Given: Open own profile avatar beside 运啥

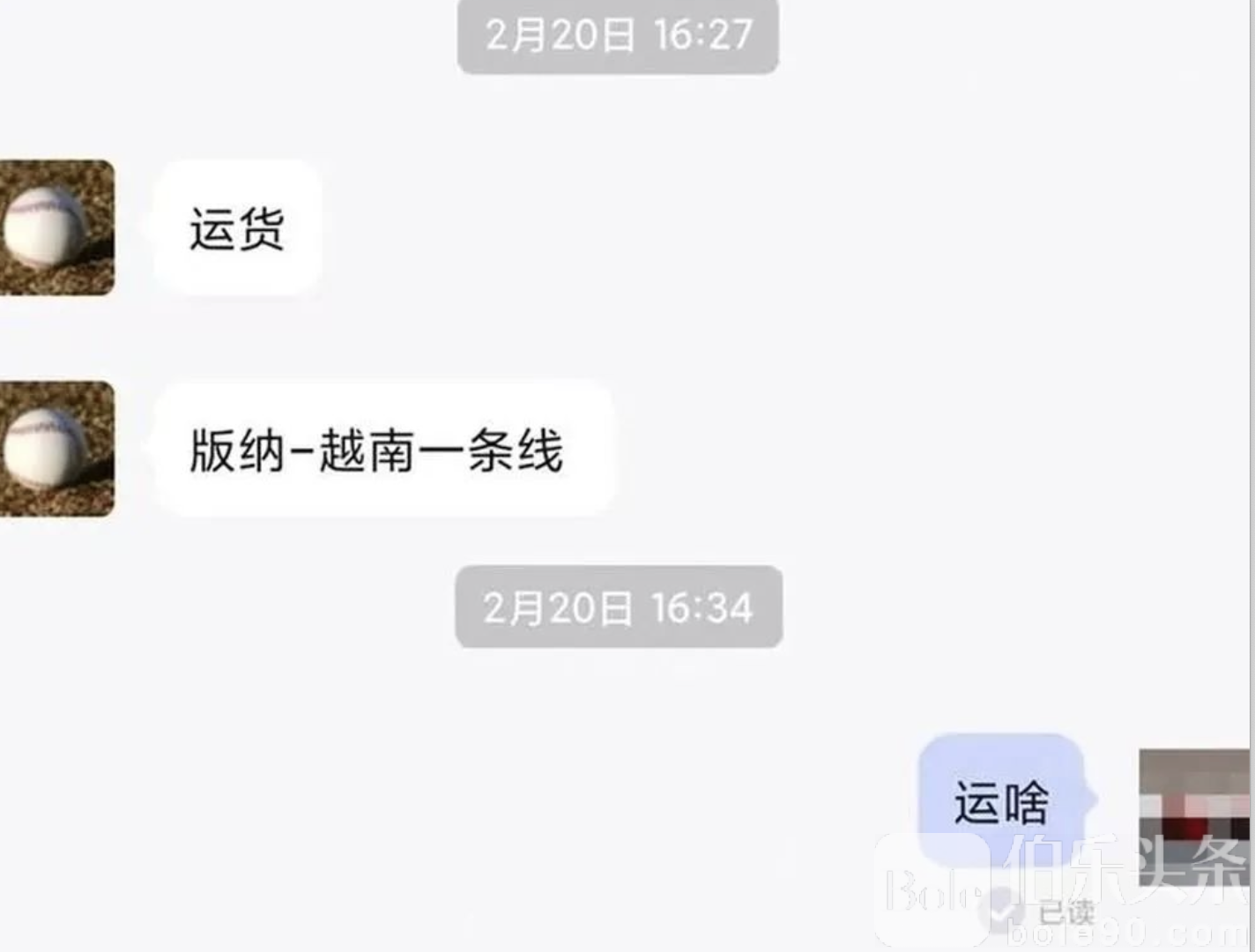Looking at the screenshot, I should coord(1194,815).
